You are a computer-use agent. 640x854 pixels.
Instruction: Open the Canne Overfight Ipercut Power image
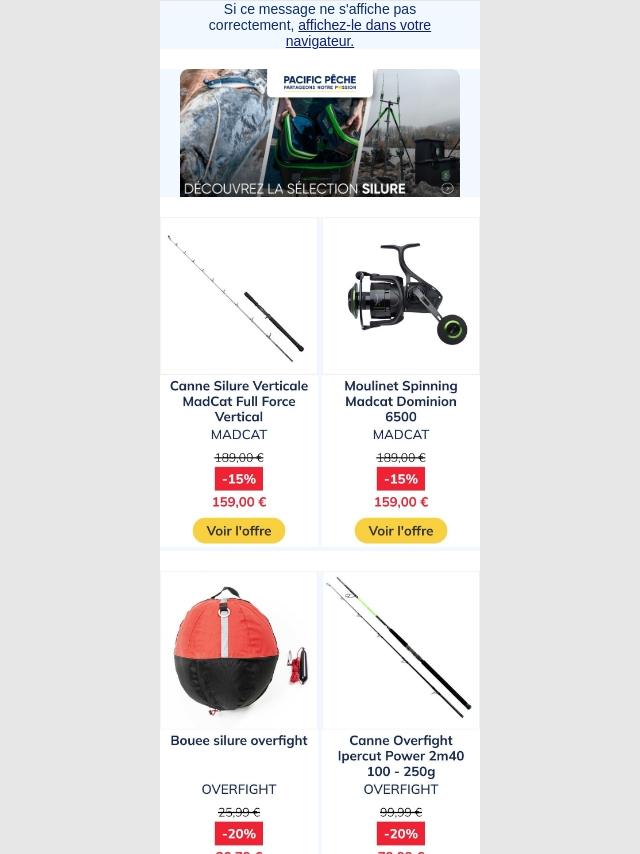pyautogui.click(x=401, y=650)
